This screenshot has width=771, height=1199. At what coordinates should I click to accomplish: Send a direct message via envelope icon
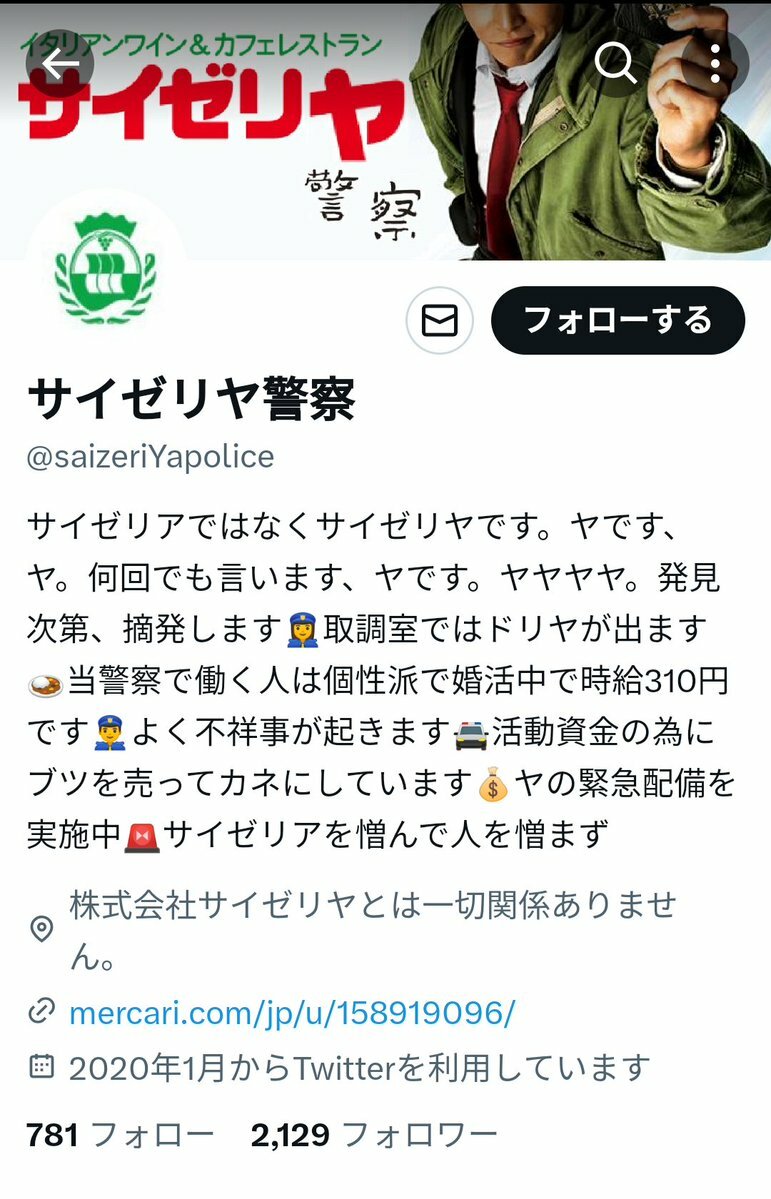pyautogui.click(x=439, y=320)
